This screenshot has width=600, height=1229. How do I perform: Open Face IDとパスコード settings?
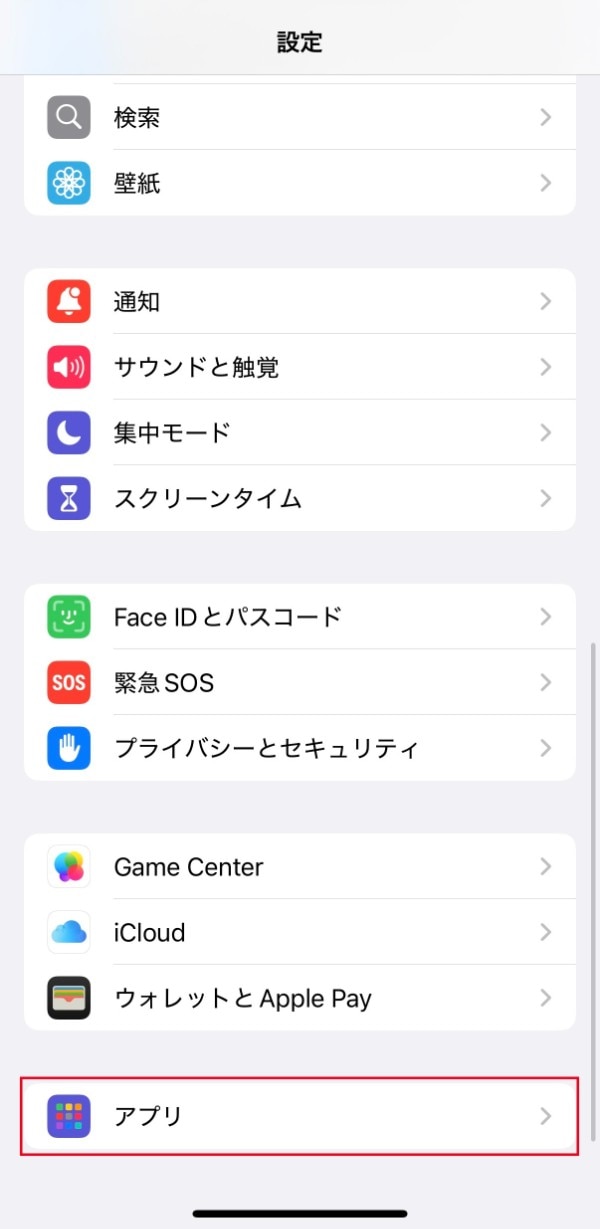tap(300, 617)
